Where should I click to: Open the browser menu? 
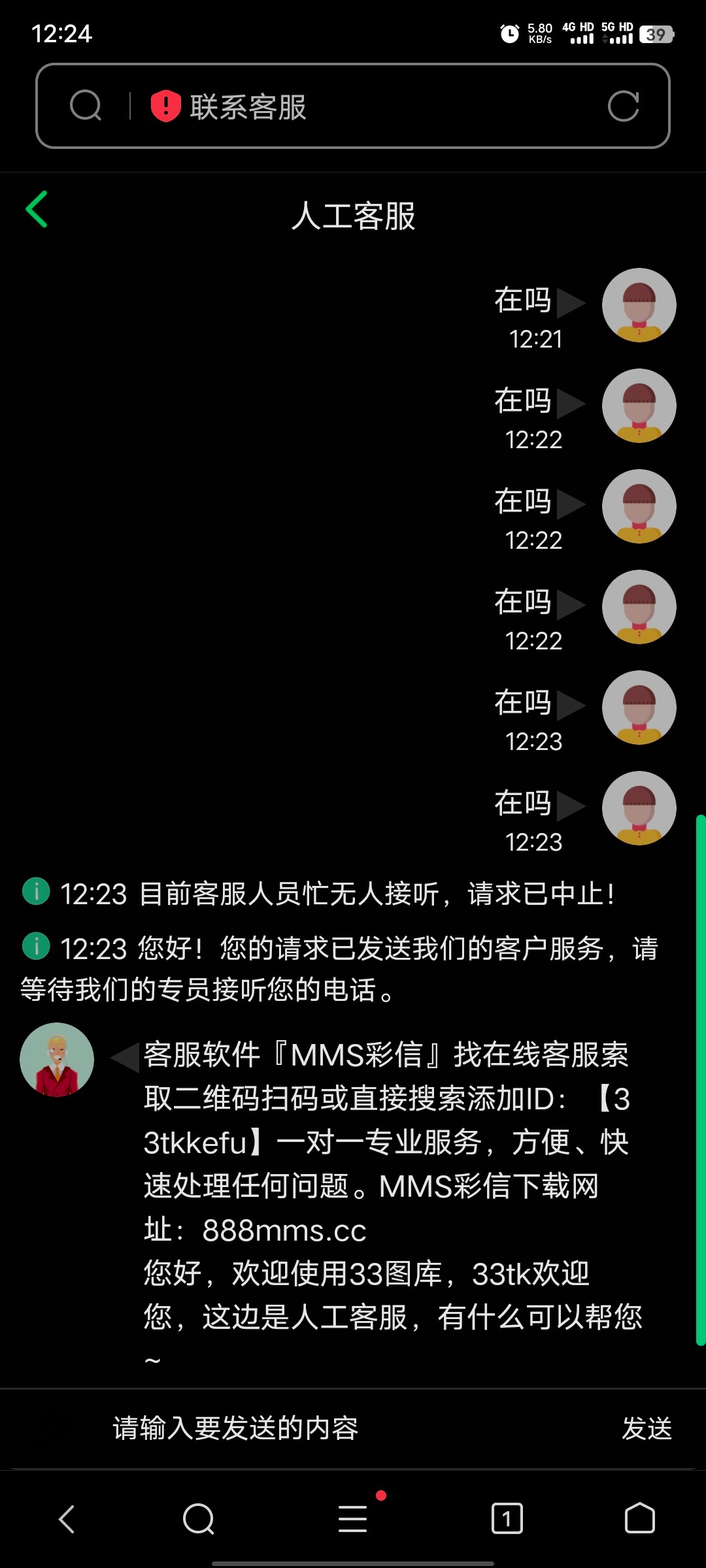(x=353, y=1518)
